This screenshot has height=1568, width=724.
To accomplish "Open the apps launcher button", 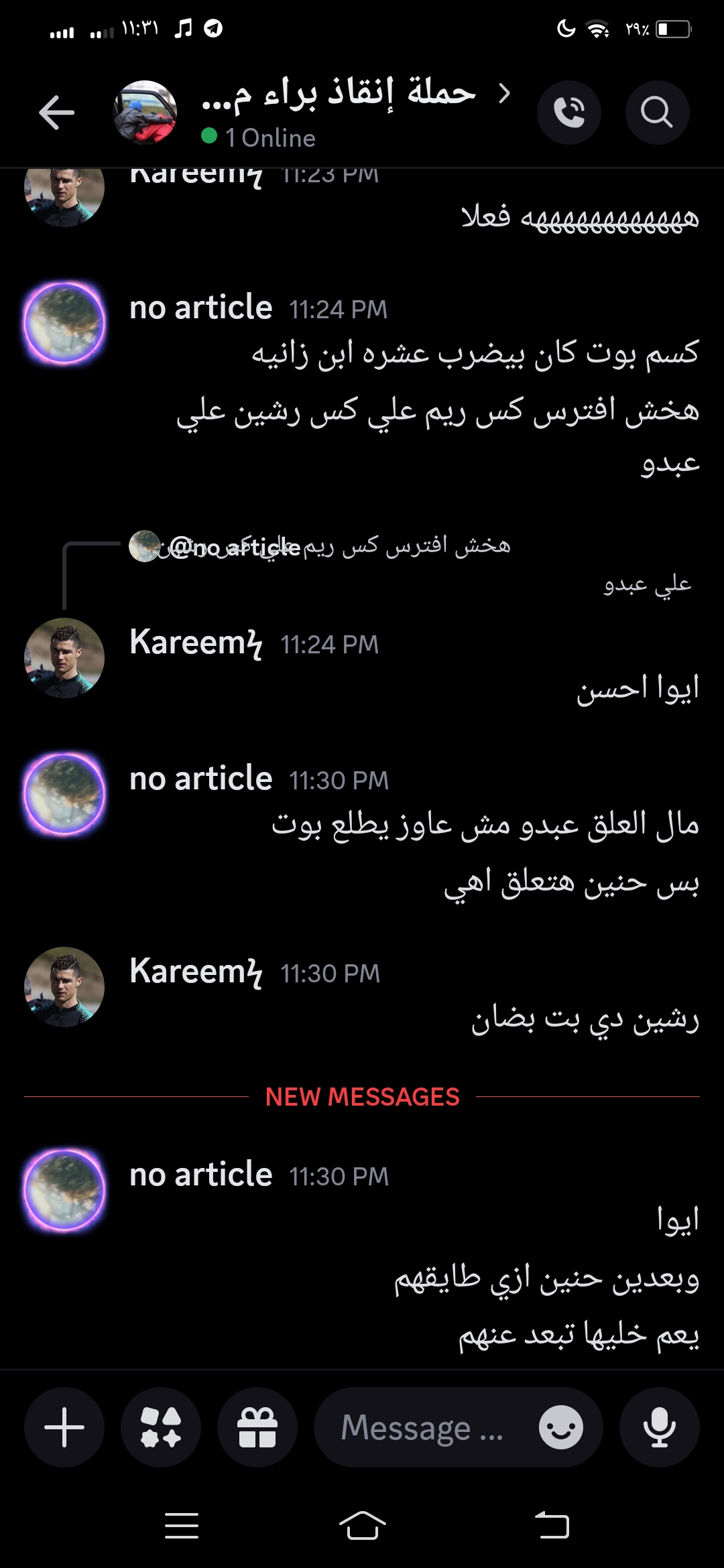I will [161, 1427].
